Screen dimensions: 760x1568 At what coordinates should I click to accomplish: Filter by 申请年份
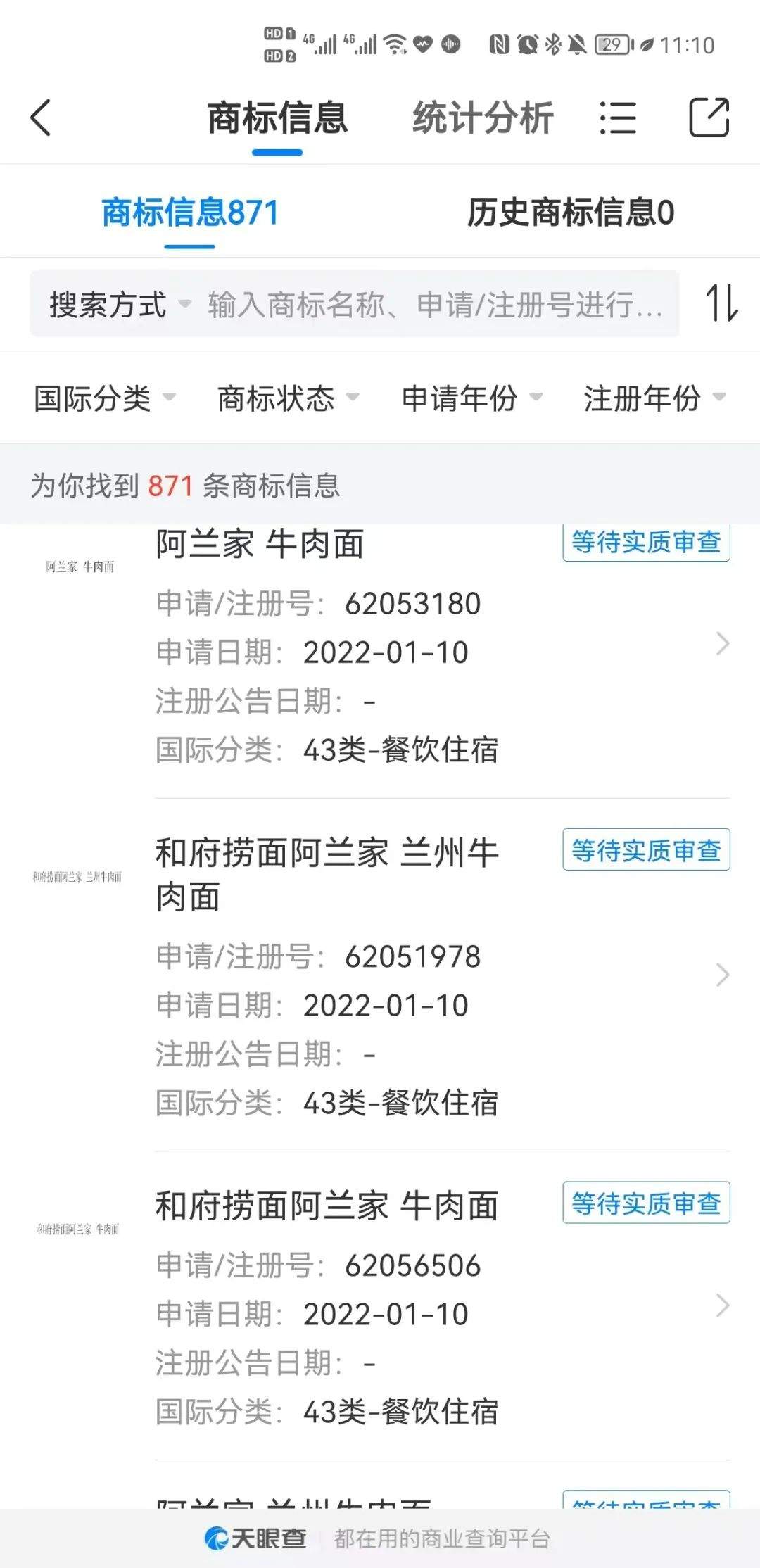pos(471,398)
